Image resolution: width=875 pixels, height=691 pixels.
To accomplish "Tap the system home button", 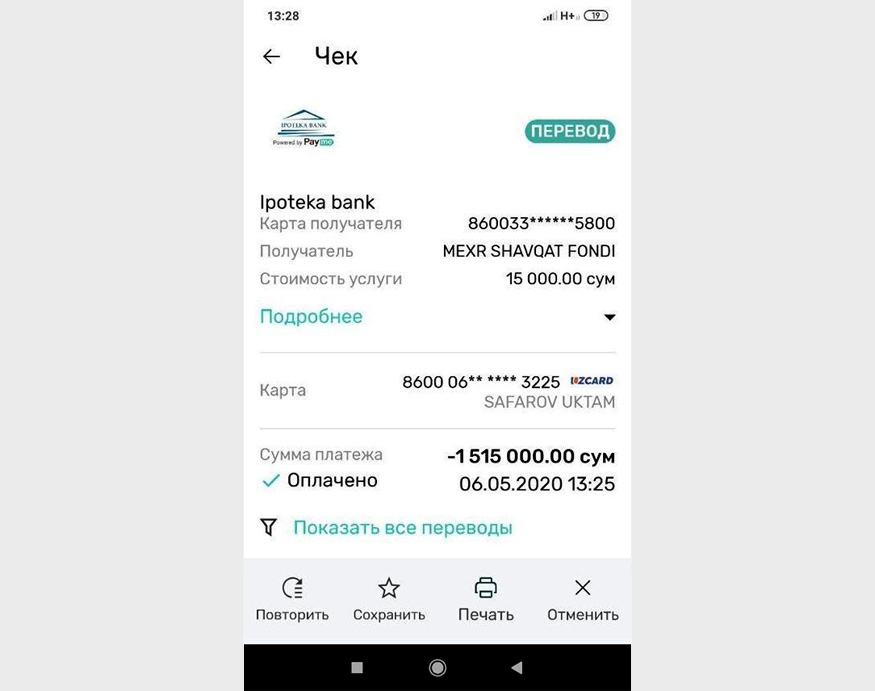I will [x=437, y=667].
